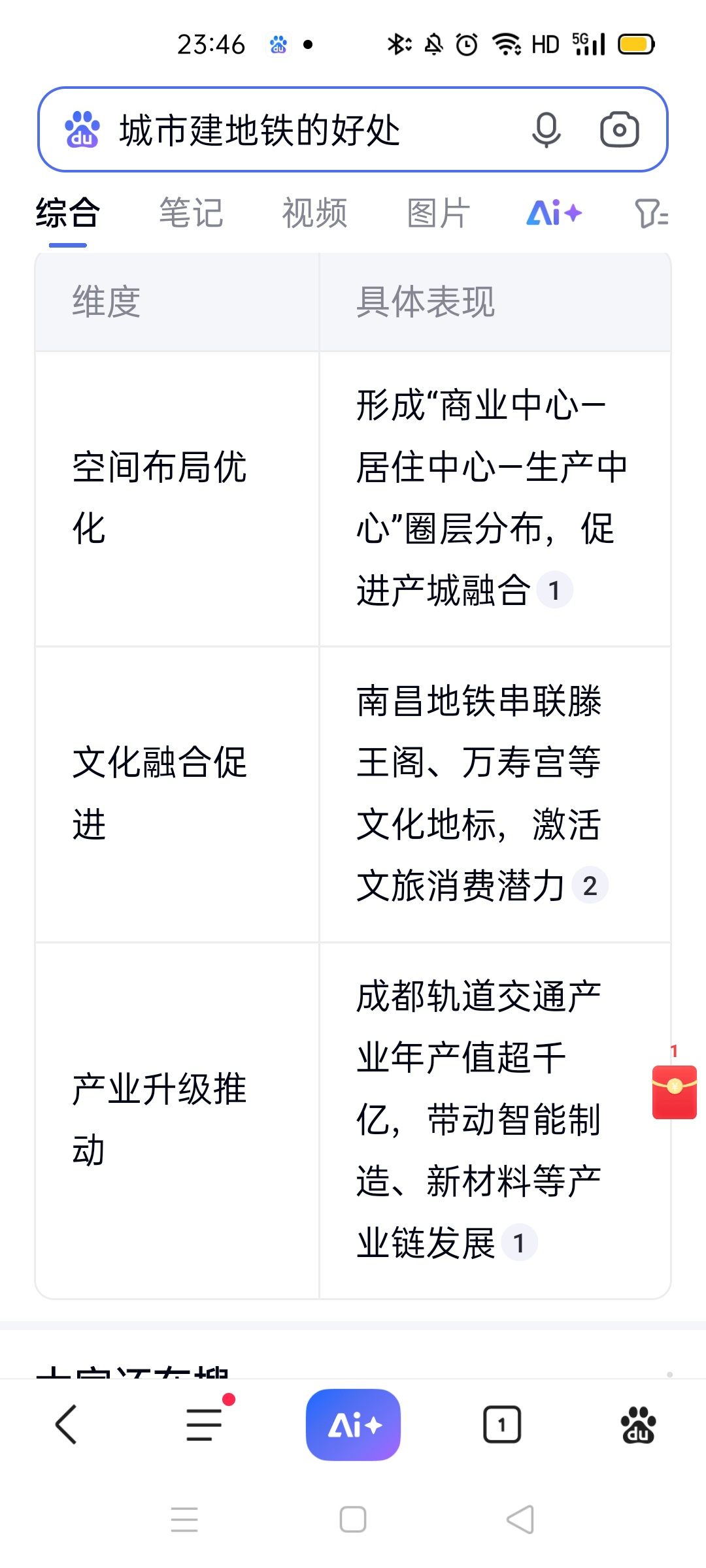This screenshot has height=1568, width=706.
Task: Go to Baidu home via paw icon
Action: pos(638,1424)
